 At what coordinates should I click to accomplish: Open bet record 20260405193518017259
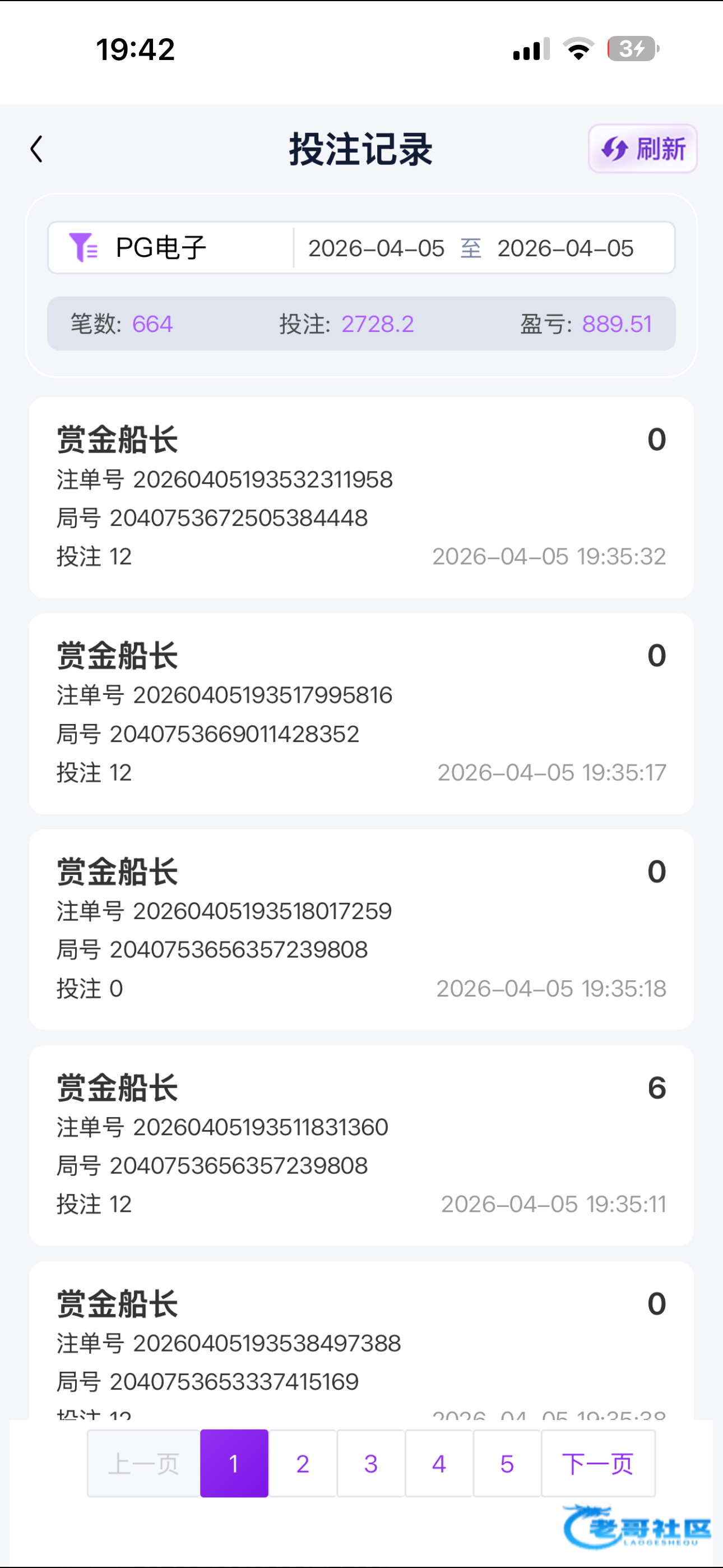(x=361, y=929)
